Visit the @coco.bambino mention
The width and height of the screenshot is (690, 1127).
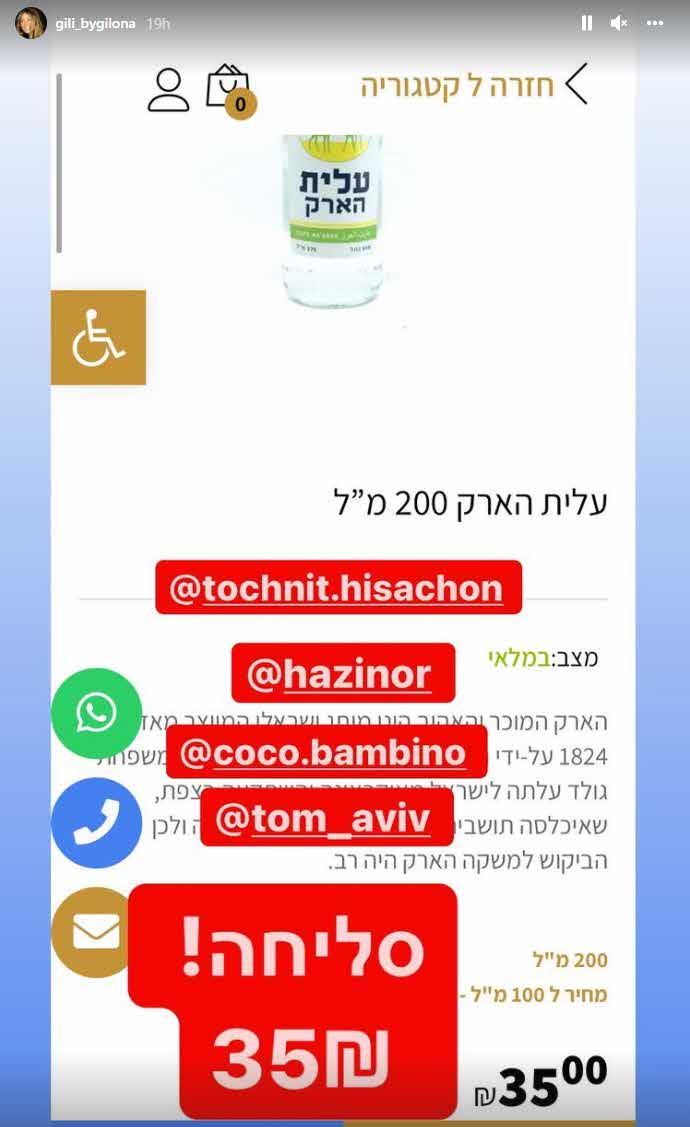326,752
